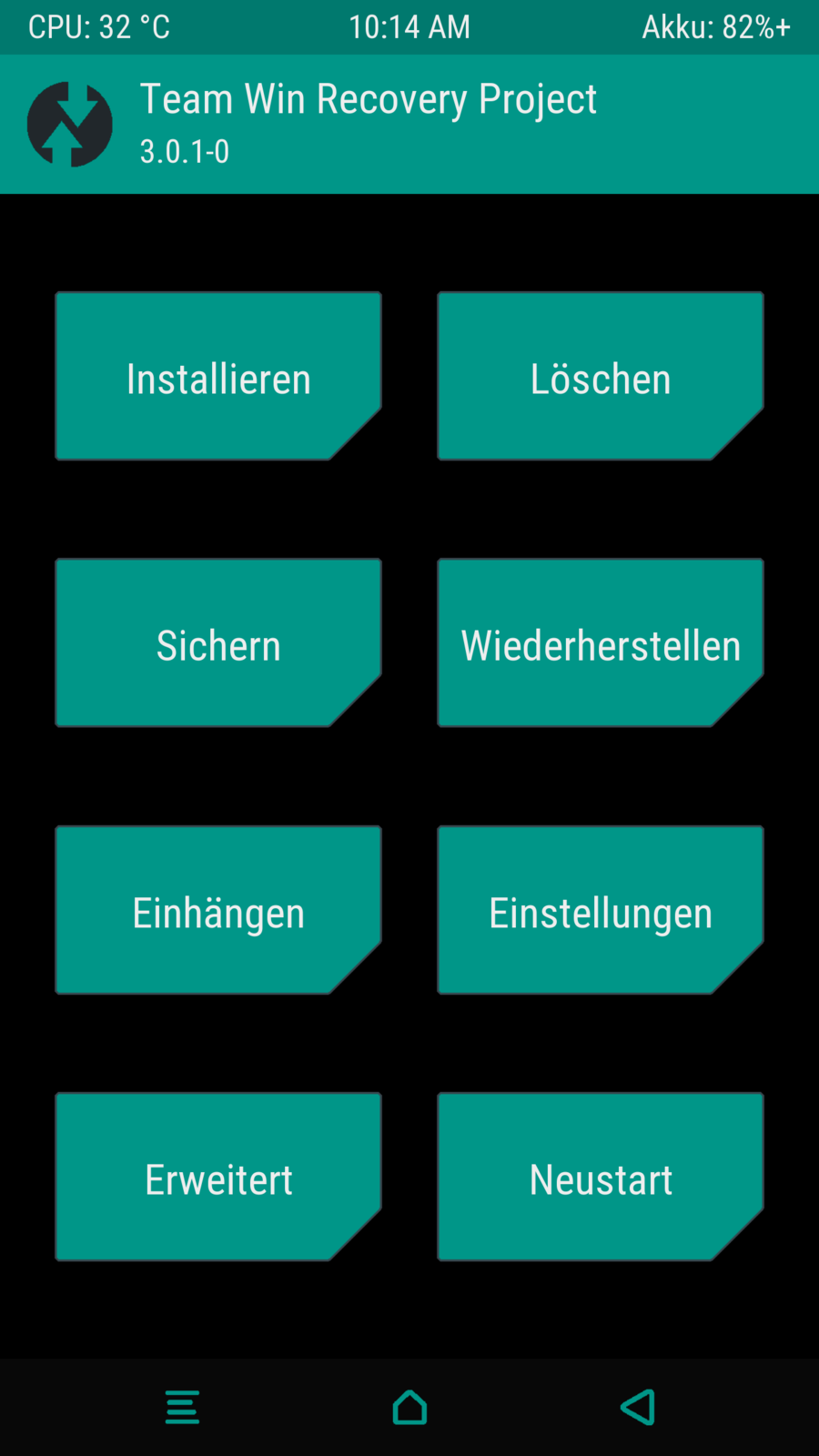819x1456 pixels.
Task: Open Wiederherstellen to restore a backup
Action: click(x=601, y=643)
